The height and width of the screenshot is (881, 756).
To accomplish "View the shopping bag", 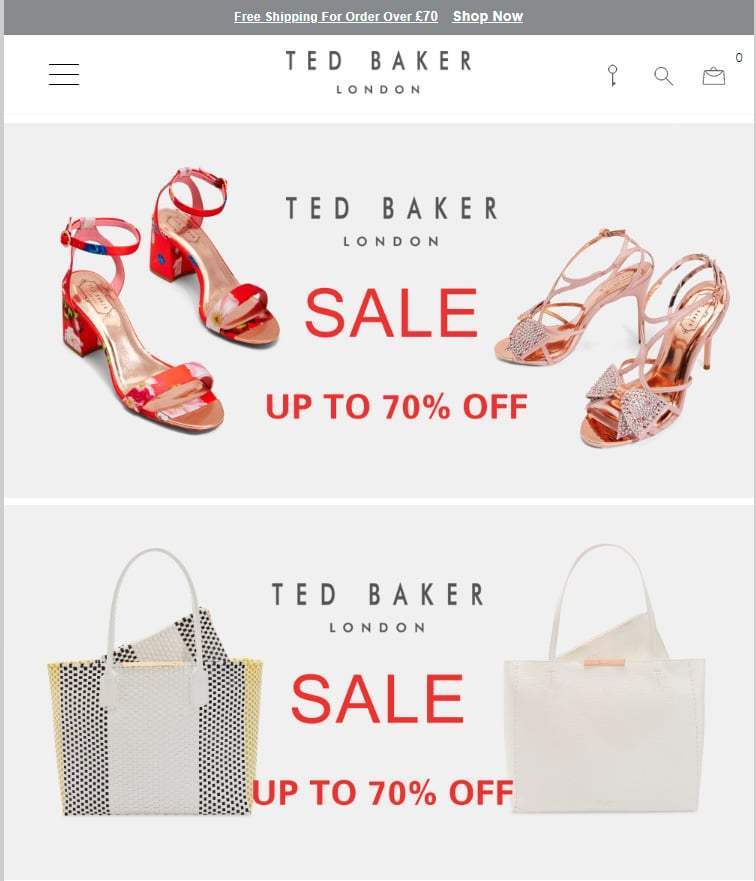I will point(713,76).
